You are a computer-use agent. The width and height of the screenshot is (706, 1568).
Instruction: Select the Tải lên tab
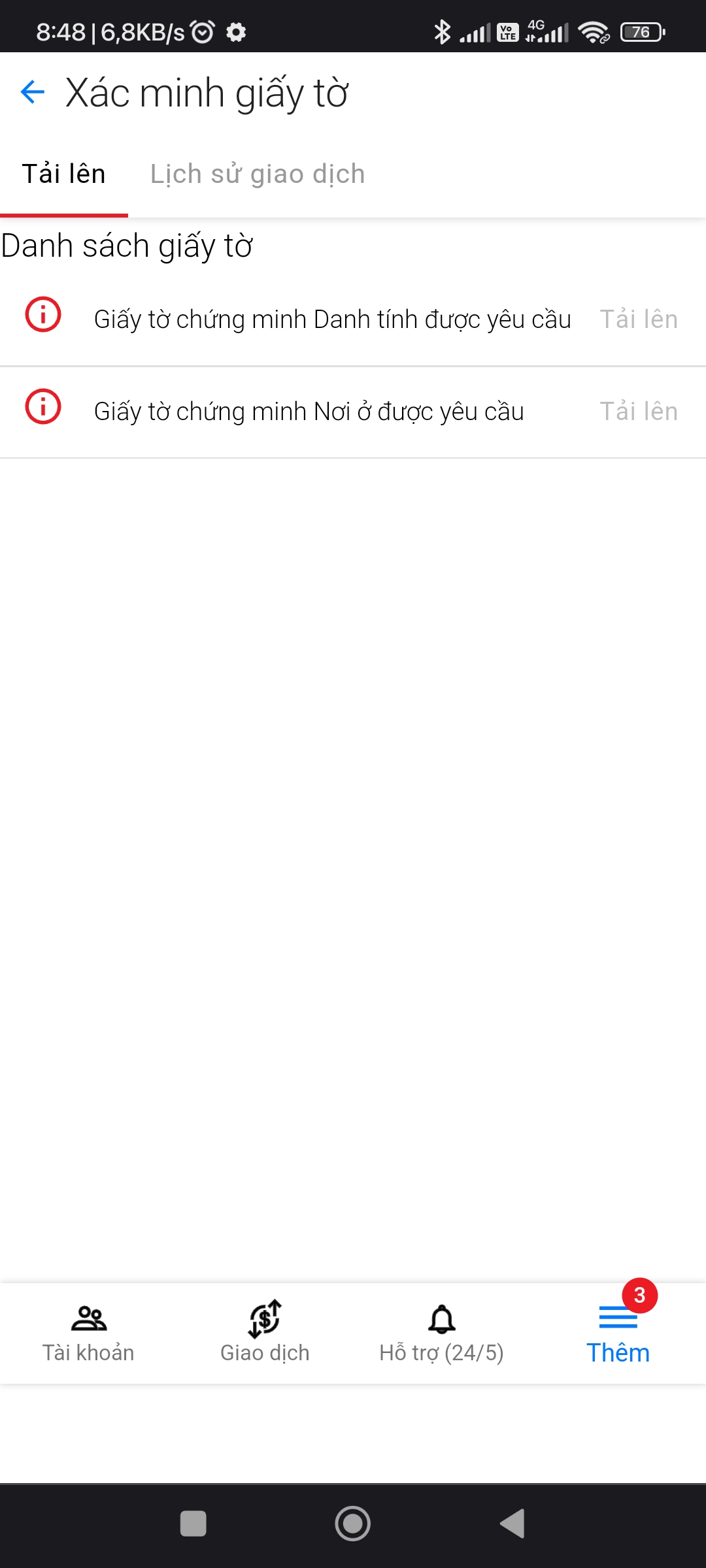coord(63,174)
